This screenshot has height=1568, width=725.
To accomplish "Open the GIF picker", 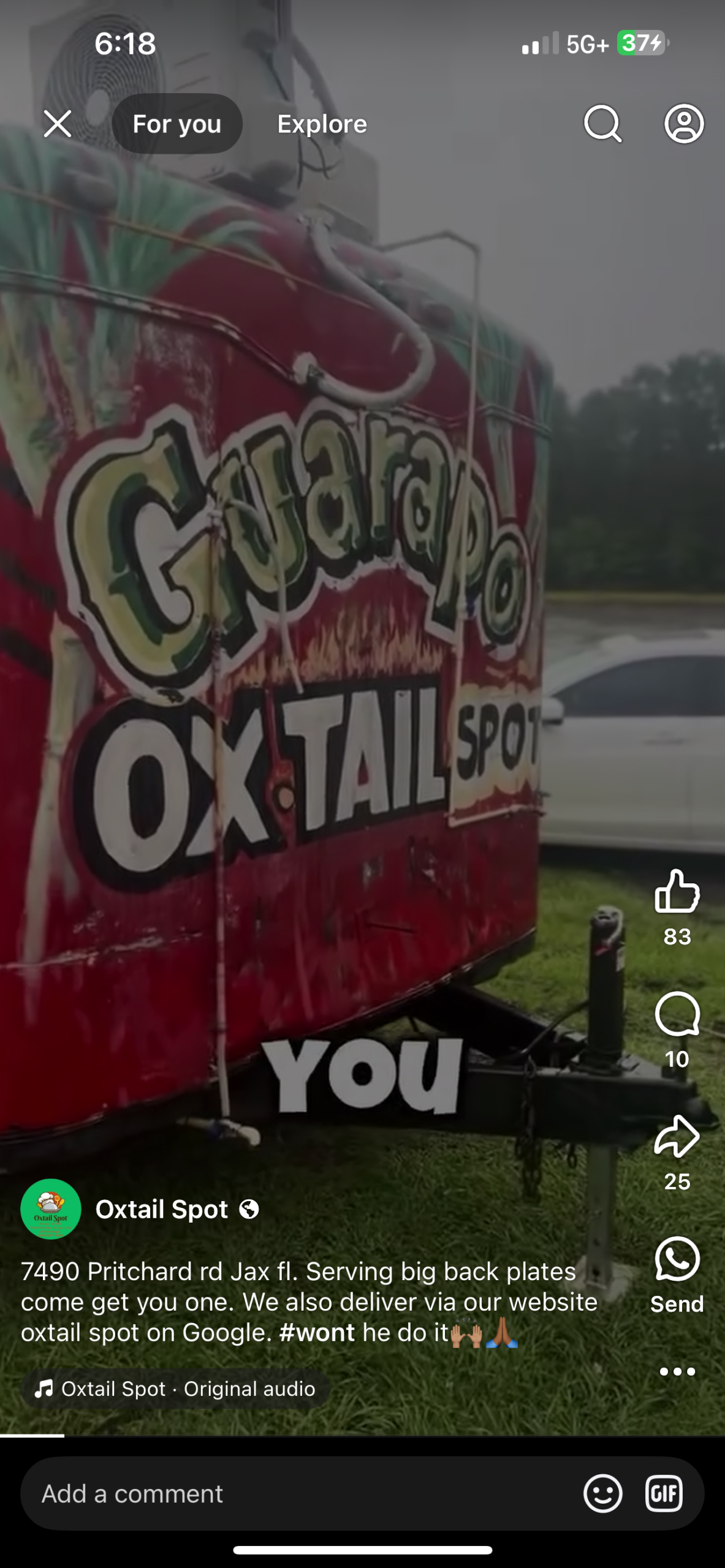I will 664,1493.
